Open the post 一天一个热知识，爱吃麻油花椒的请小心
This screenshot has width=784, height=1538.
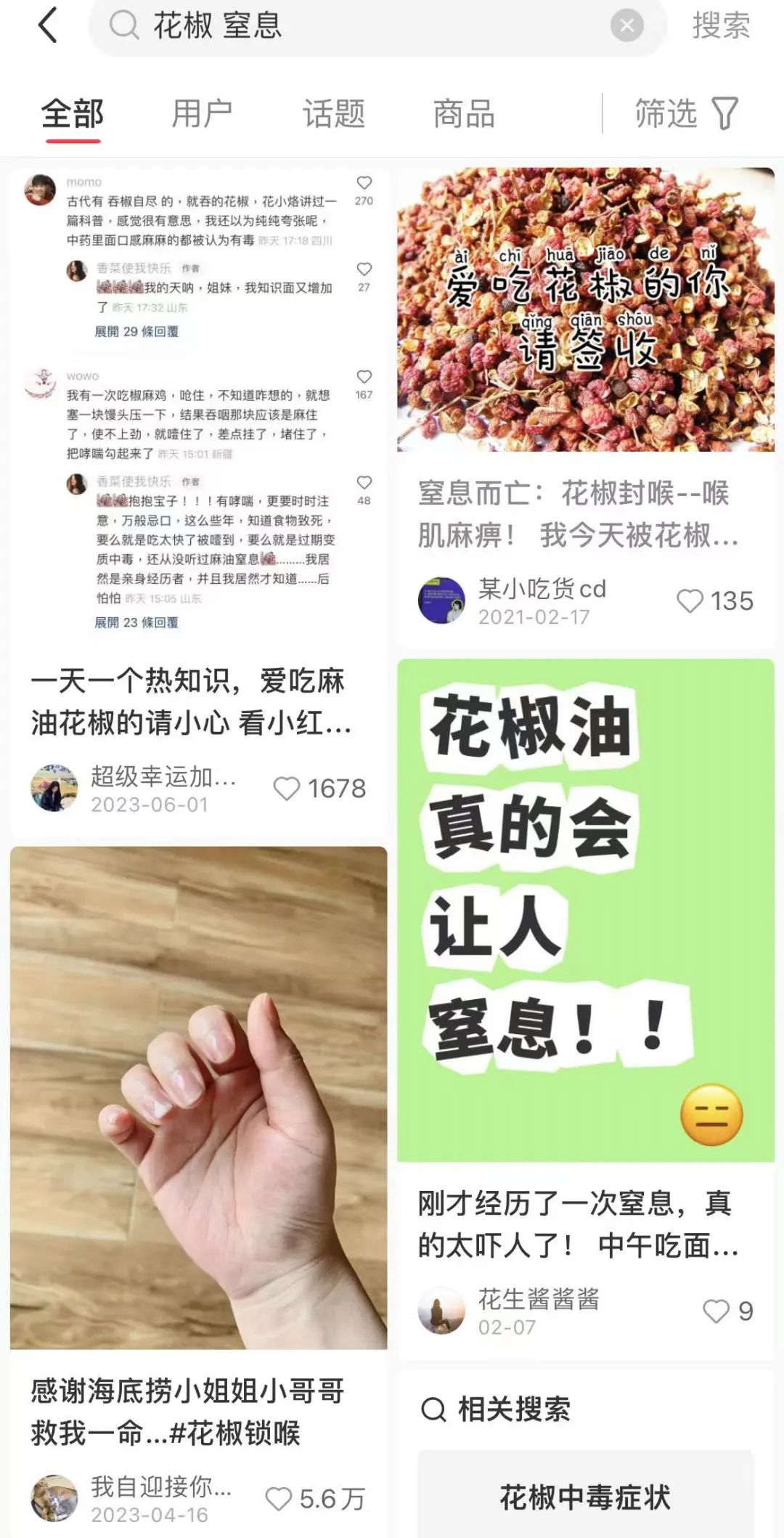190,701
